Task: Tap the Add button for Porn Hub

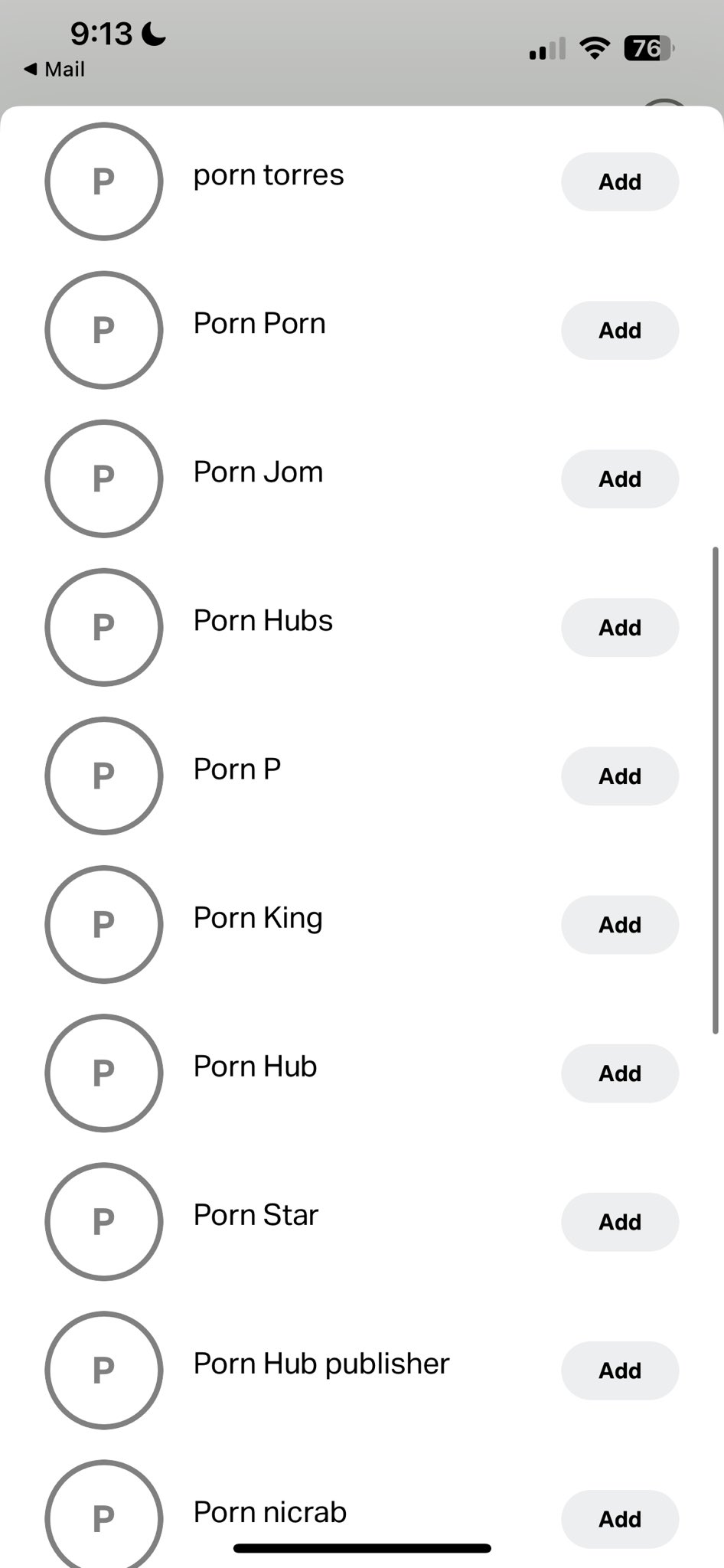Action: pos(620,1073)
